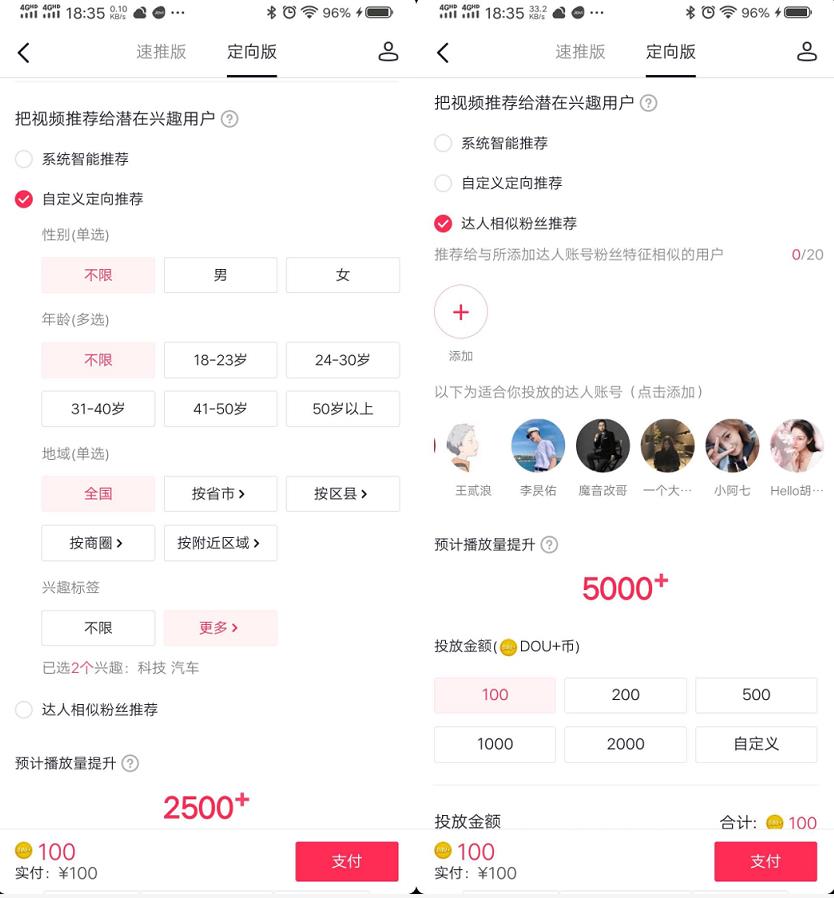This screenshot has height=898, width=834.
Task: Open the 按区县 region selector
Action: (343, 494)
